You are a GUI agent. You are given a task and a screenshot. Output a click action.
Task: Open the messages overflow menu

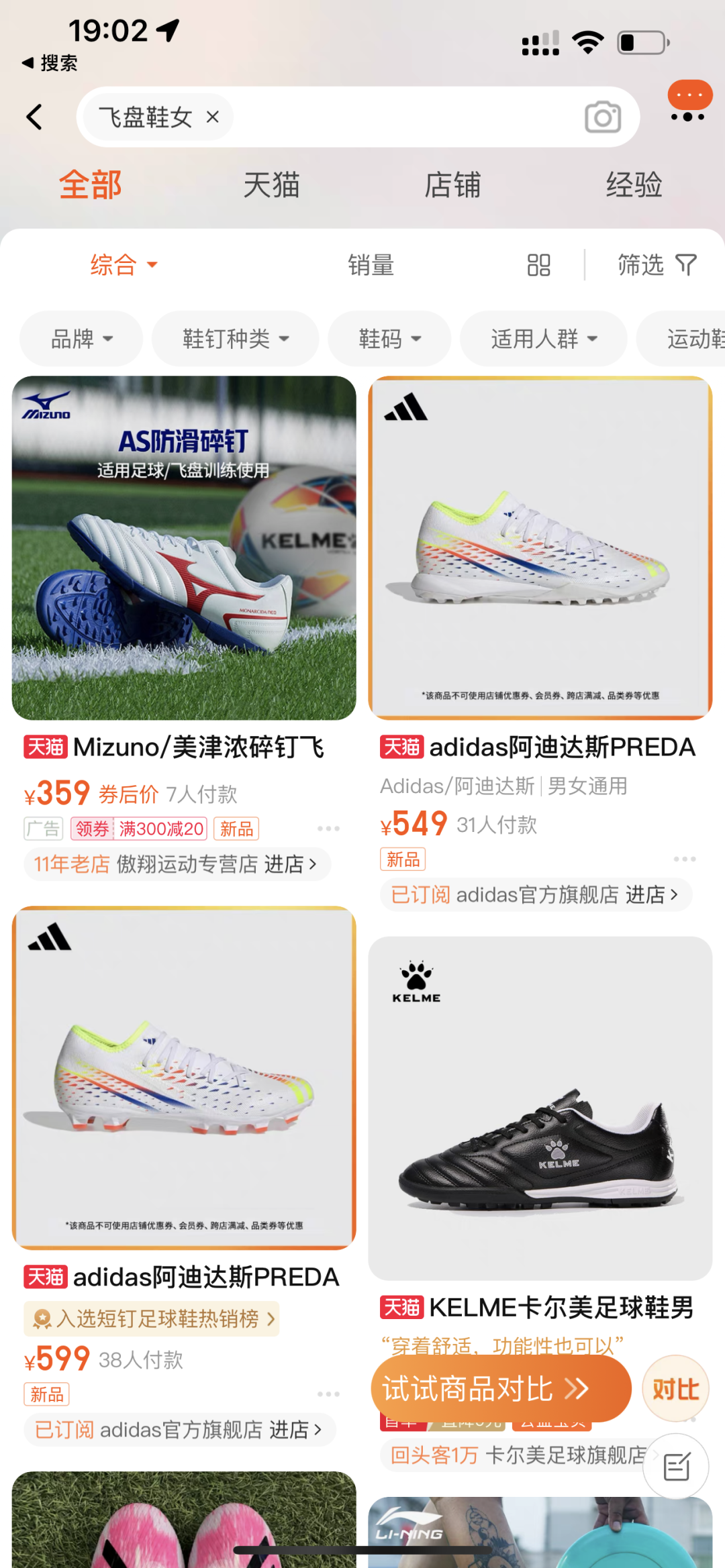(689, 102)
